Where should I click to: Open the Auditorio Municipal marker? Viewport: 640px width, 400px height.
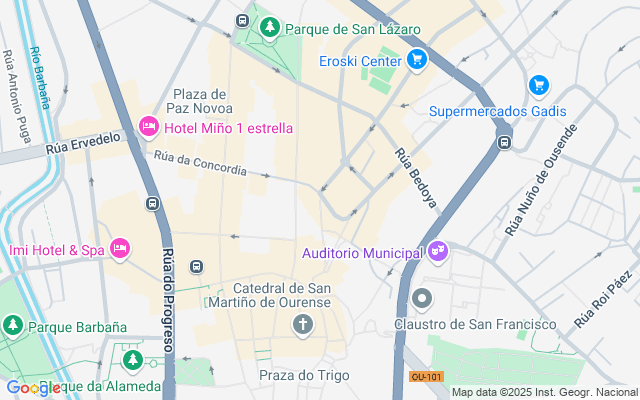tap(438, 253)
